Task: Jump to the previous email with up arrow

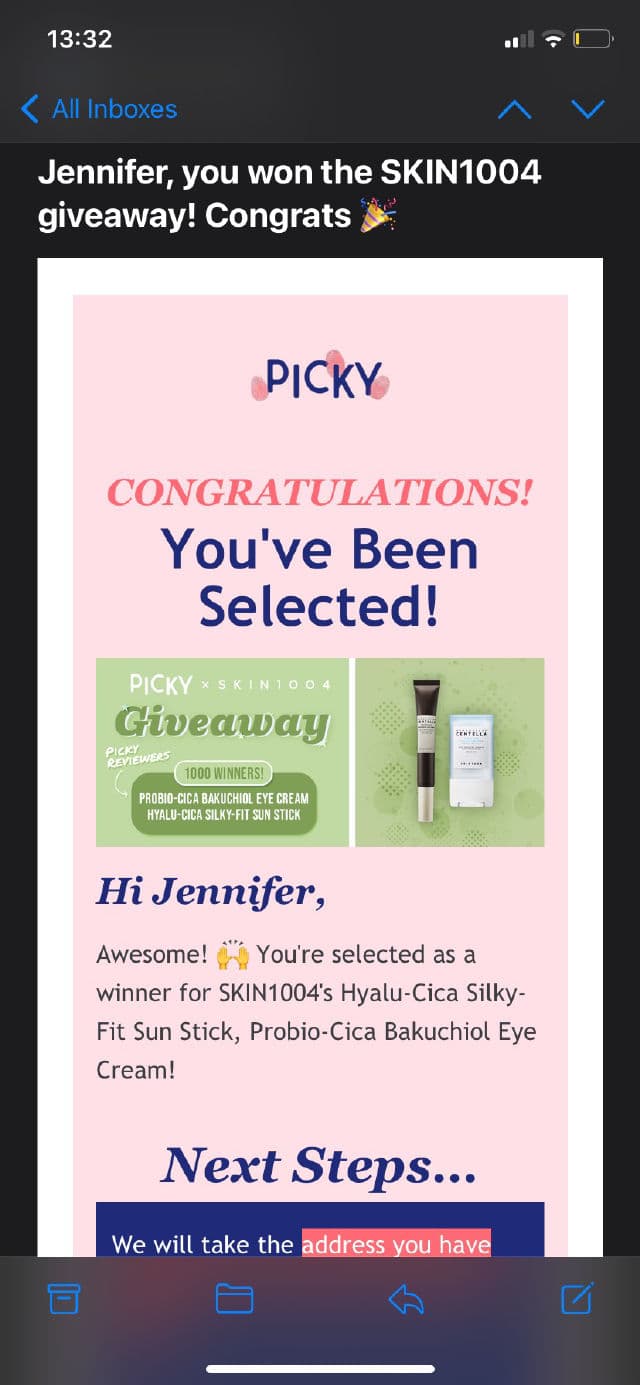Action: [515, 109]
